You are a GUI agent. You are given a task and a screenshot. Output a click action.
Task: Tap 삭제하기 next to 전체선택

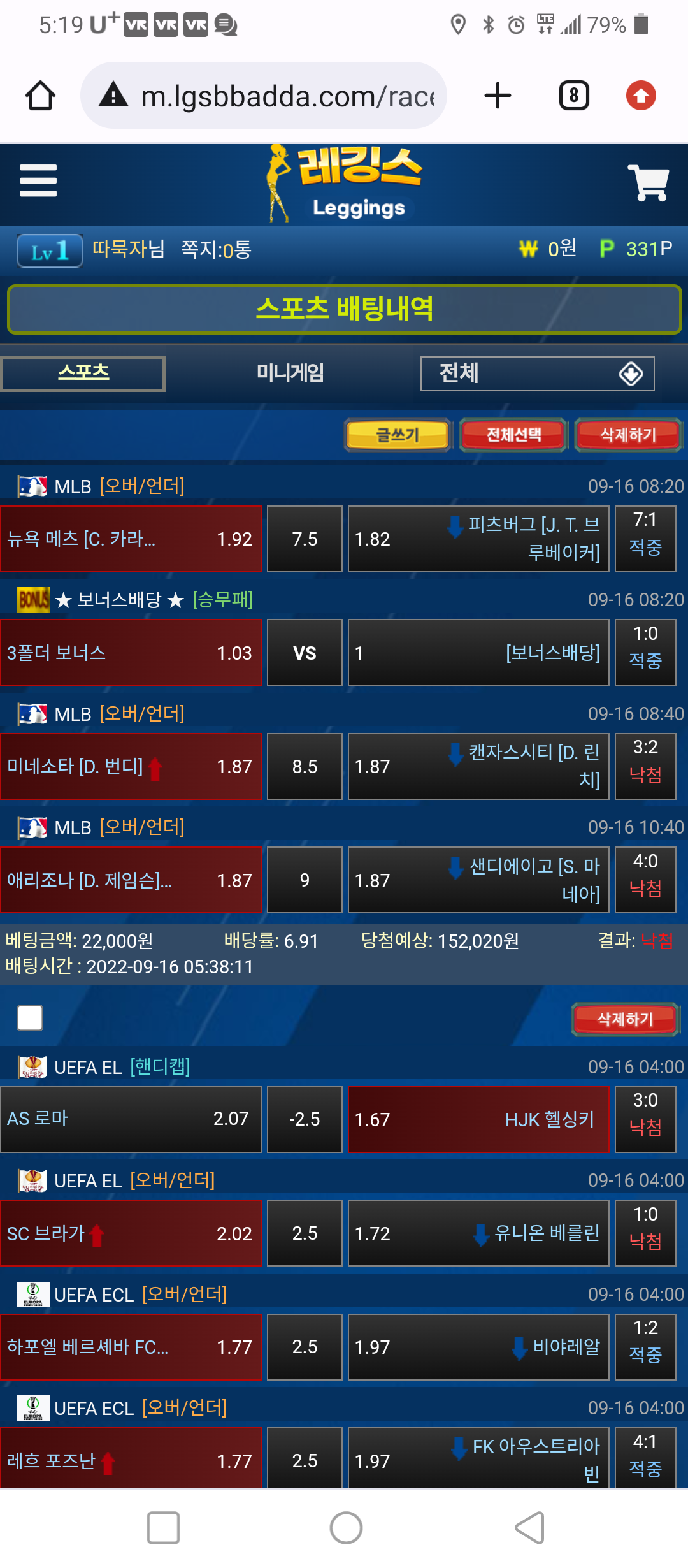point(628,435)
